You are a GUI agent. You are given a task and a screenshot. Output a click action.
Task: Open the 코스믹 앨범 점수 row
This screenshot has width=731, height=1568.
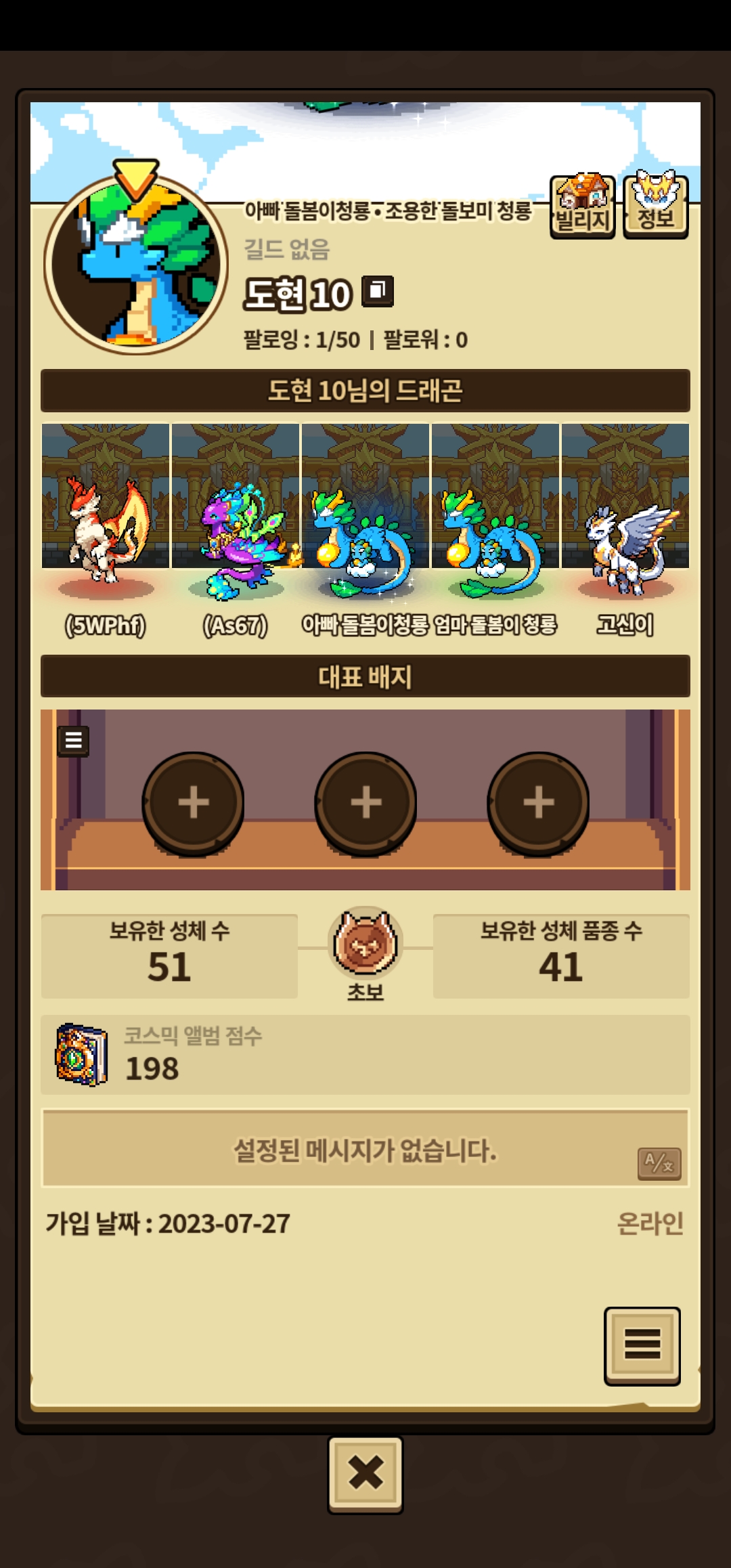(x=365, y=1055)
